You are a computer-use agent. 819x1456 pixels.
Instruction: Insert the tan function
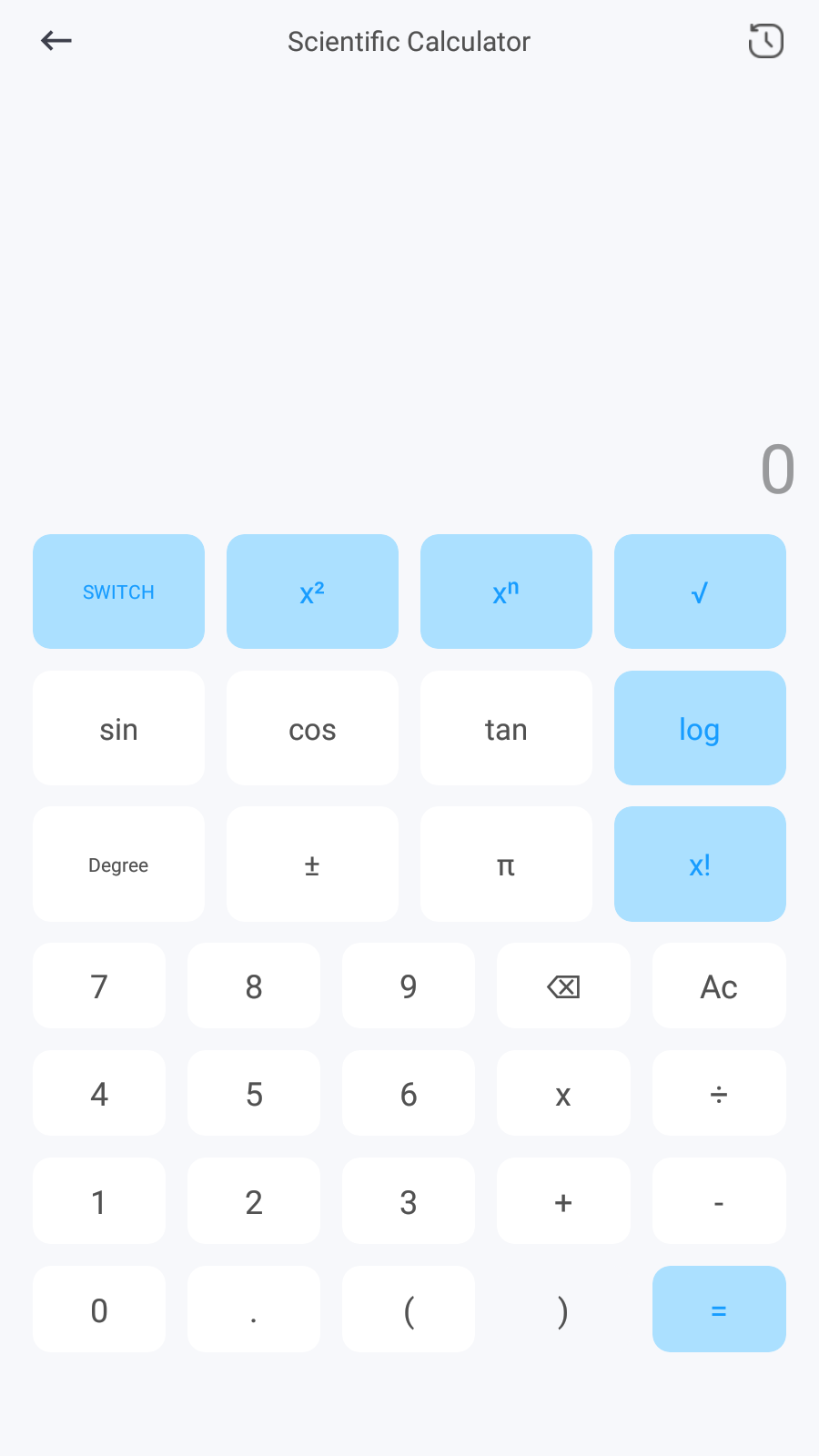(x=506, y=728)
